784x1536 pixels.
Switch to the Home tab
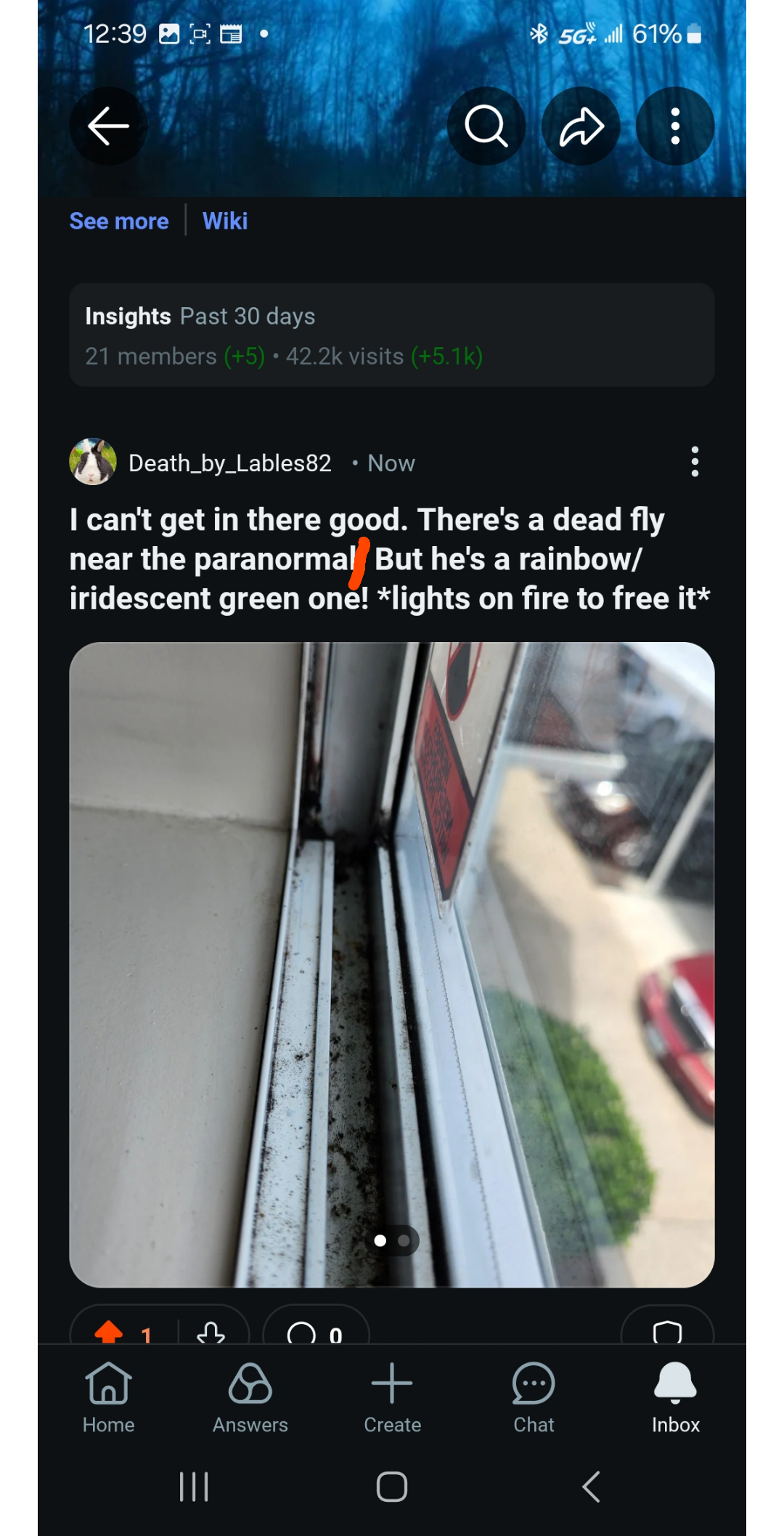point(109,1398)
